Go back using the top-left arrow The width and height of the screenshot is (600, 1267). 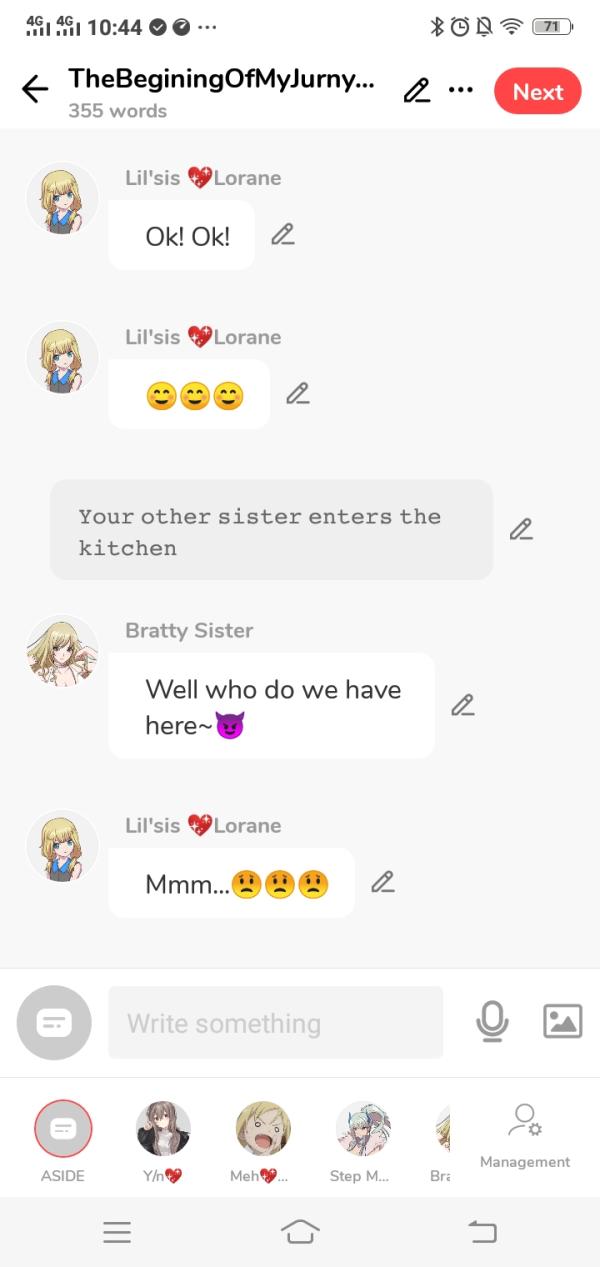point(35,90)
